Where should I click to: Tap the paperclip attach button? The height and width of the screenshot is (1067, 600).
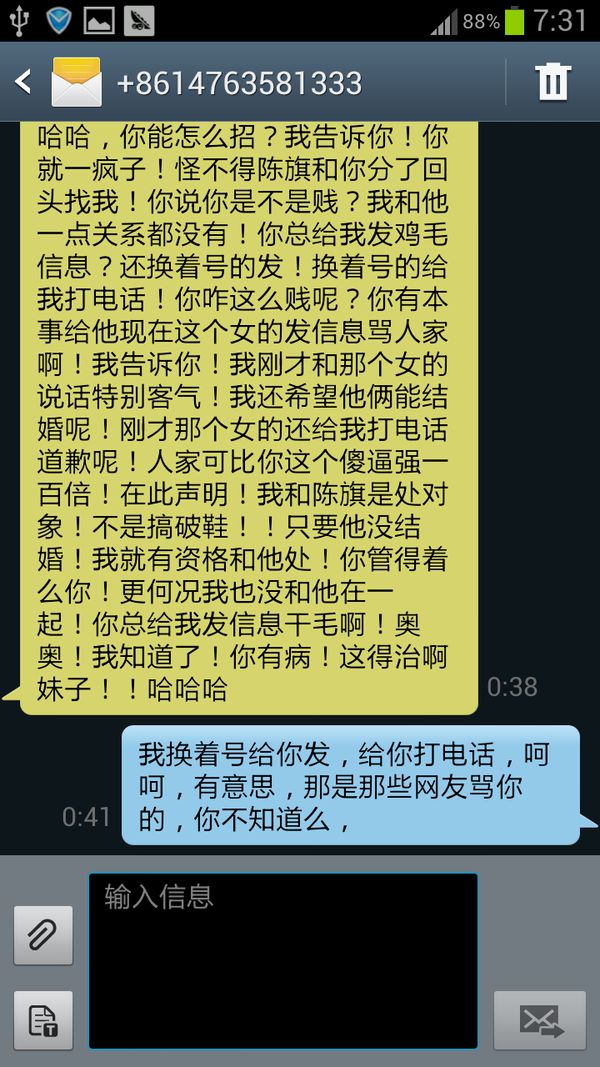coord(44,935)
